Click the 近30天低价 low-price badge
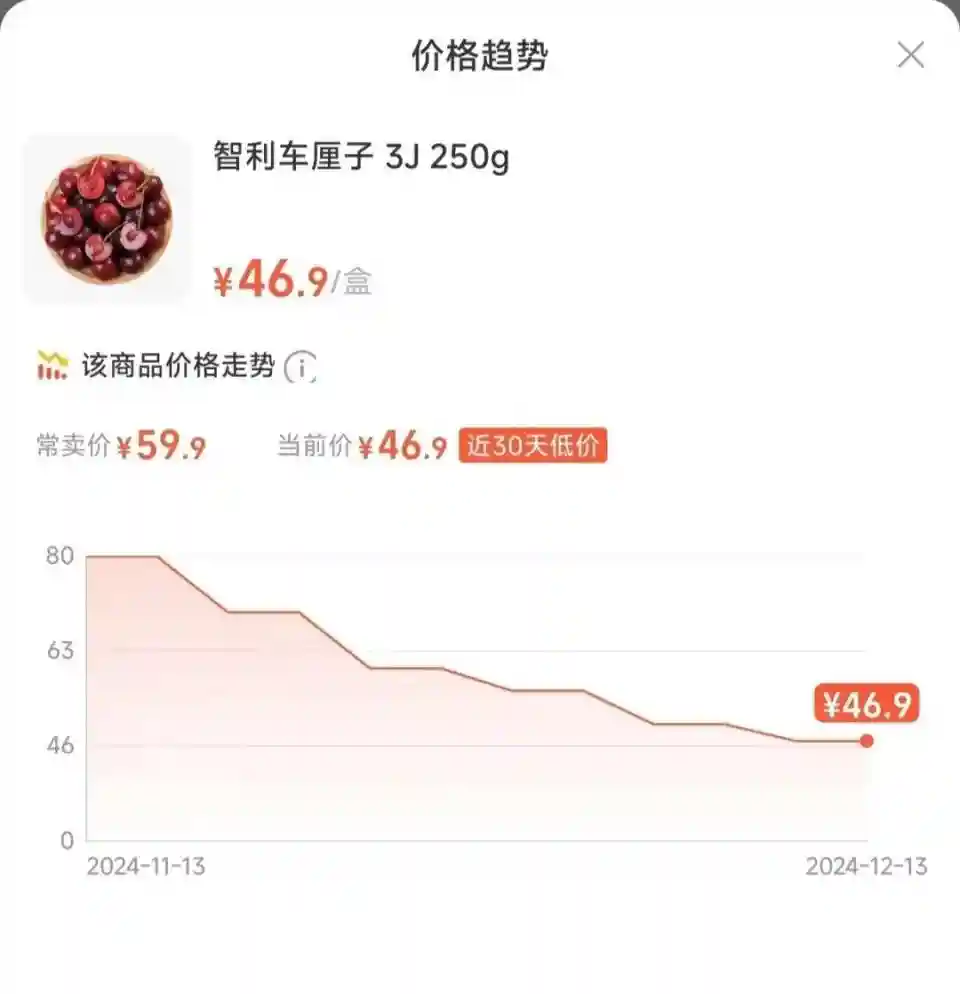Viewport: 960px width, 994px height. 533,448
